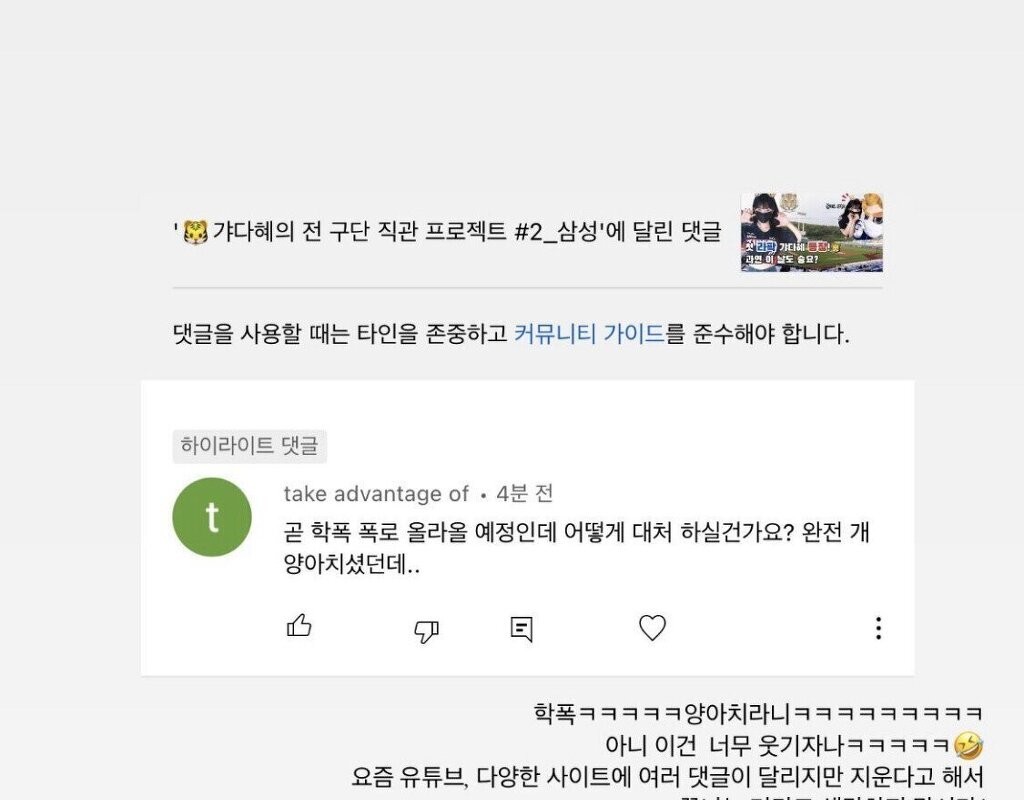Give a heart to the comment
The height and width of the screenshot is (800, 1024).
[652, 628]
